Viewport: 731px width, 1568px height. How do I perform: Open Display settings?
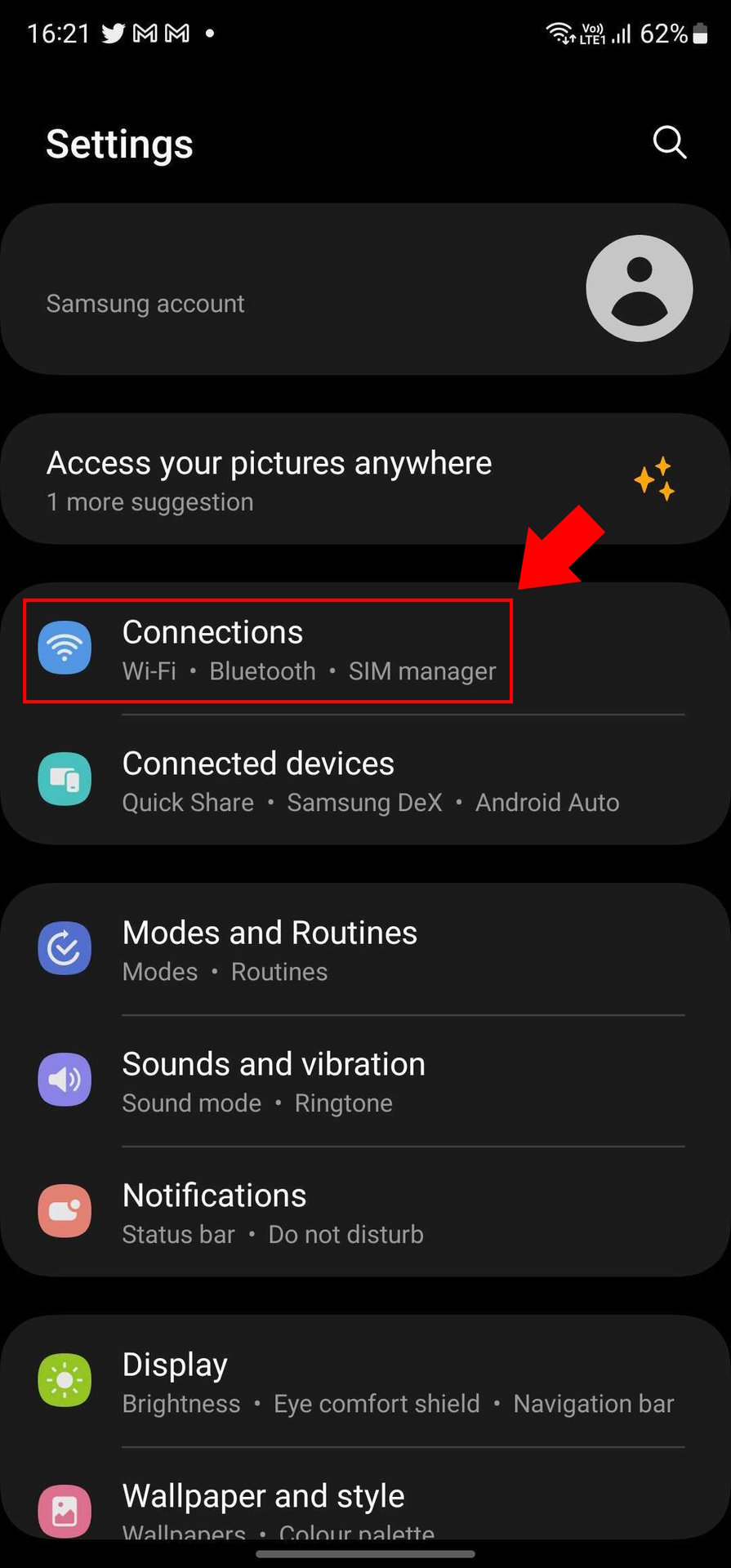pos(365,1382)
